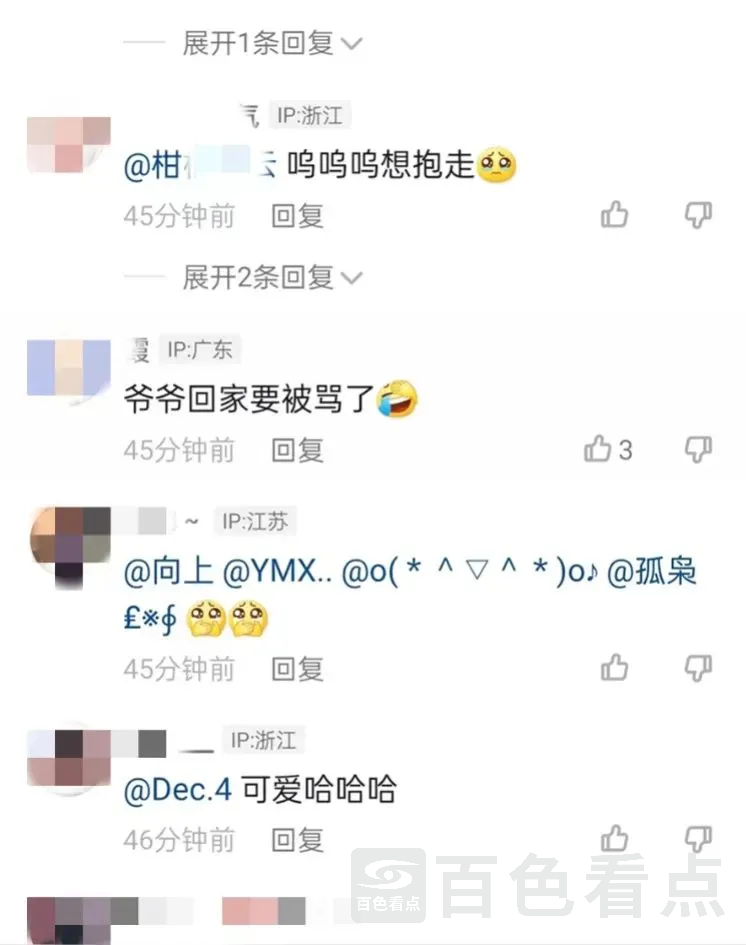Like the 呜呜呜想抱走 comment

click(615, 214)
